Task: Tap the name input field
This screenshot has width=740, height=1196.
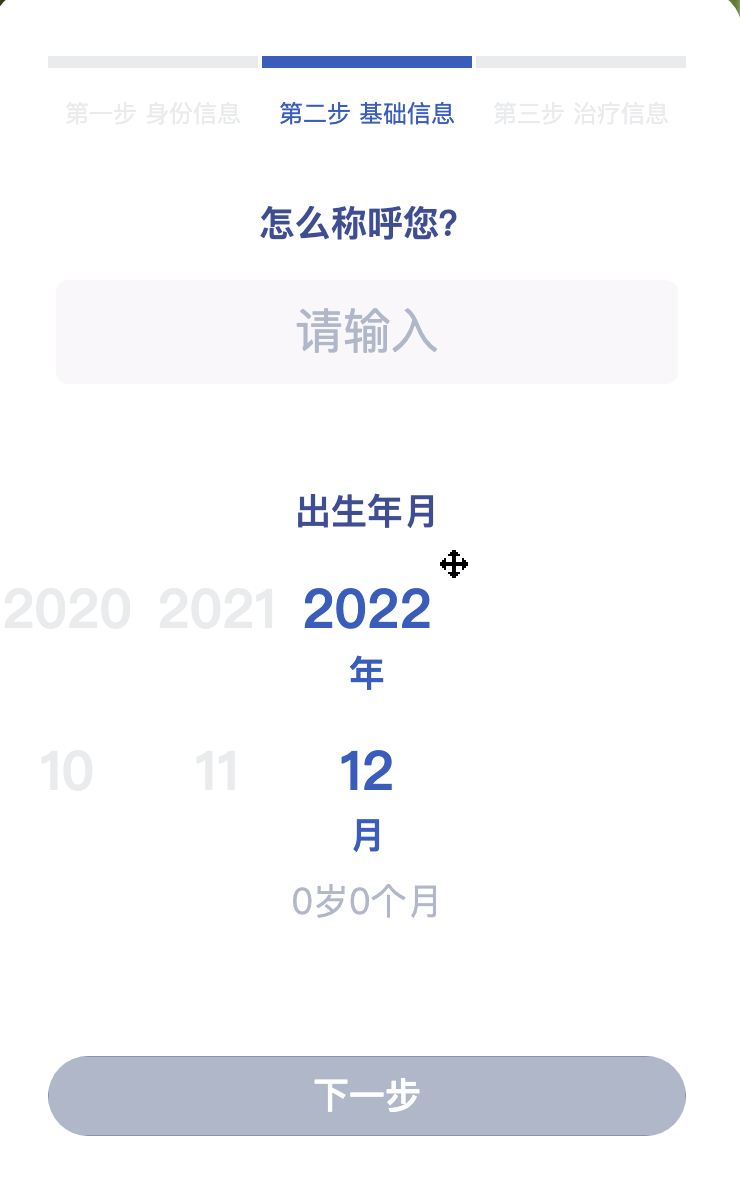Action: [367, 332]
